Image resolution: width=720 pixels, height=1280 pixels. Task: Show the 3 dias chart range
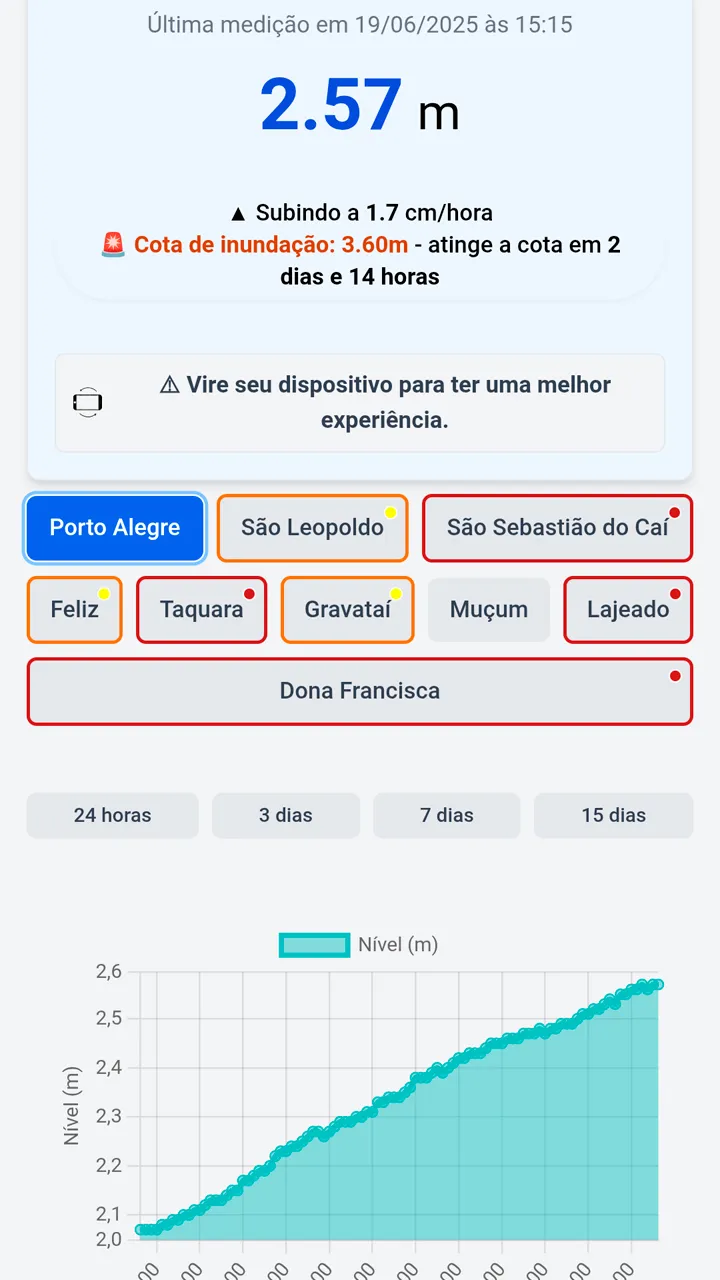286,815
